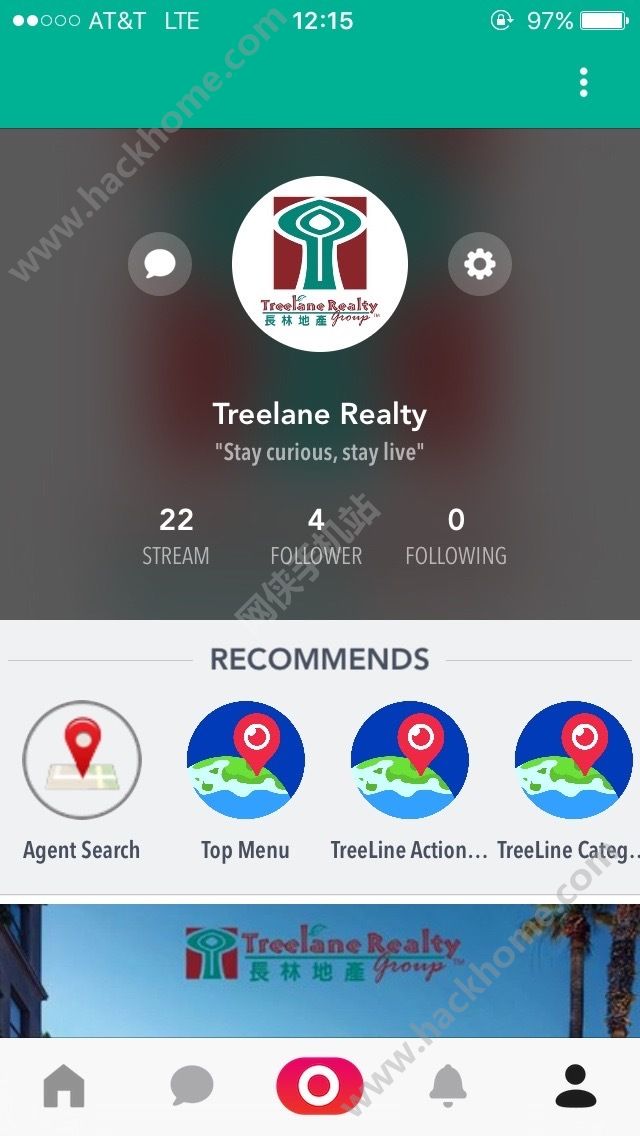View the 0 Following list
The image size is (640, 1136).
456,536
